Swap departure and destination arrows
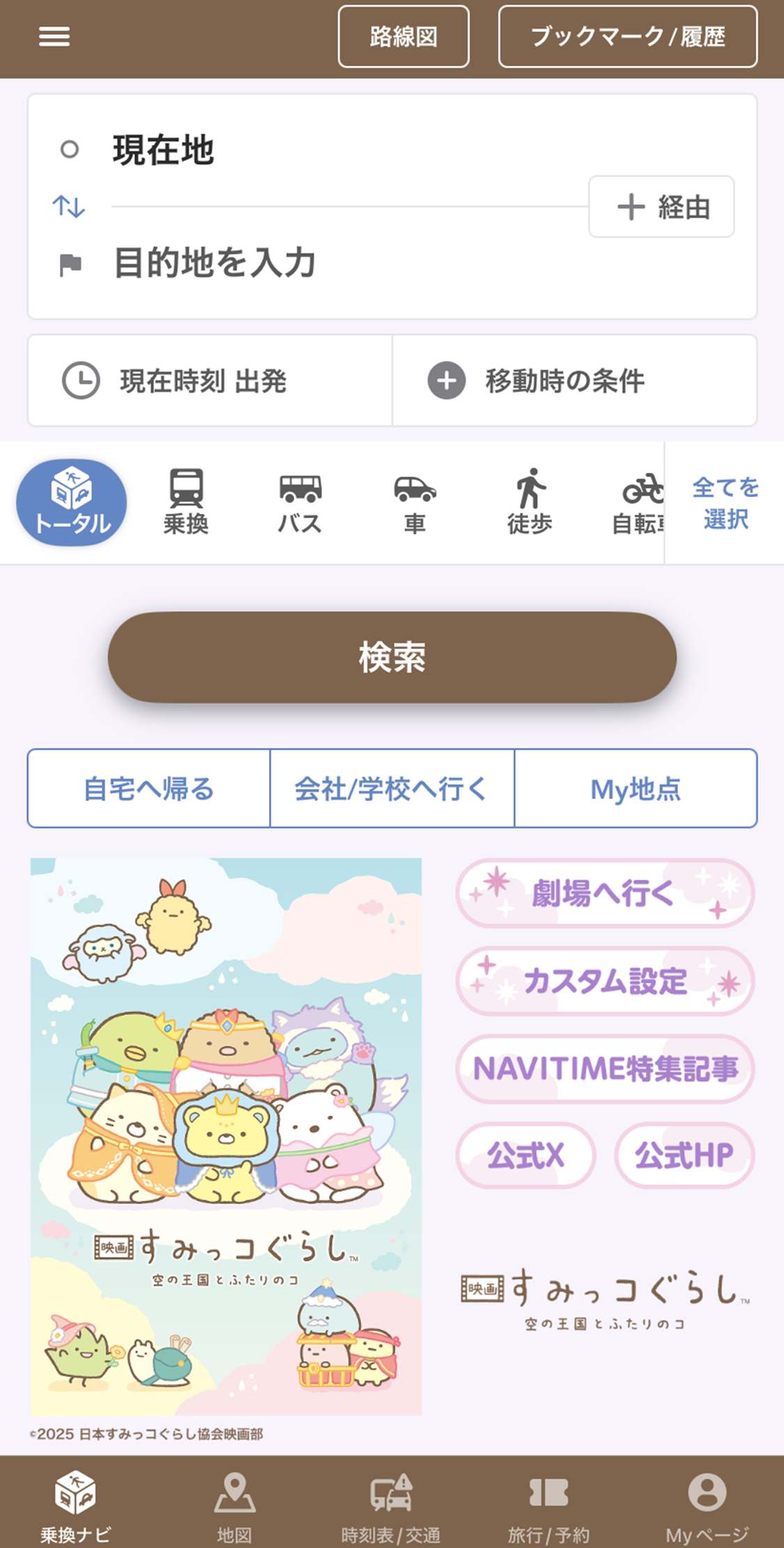 coord(68,206)
